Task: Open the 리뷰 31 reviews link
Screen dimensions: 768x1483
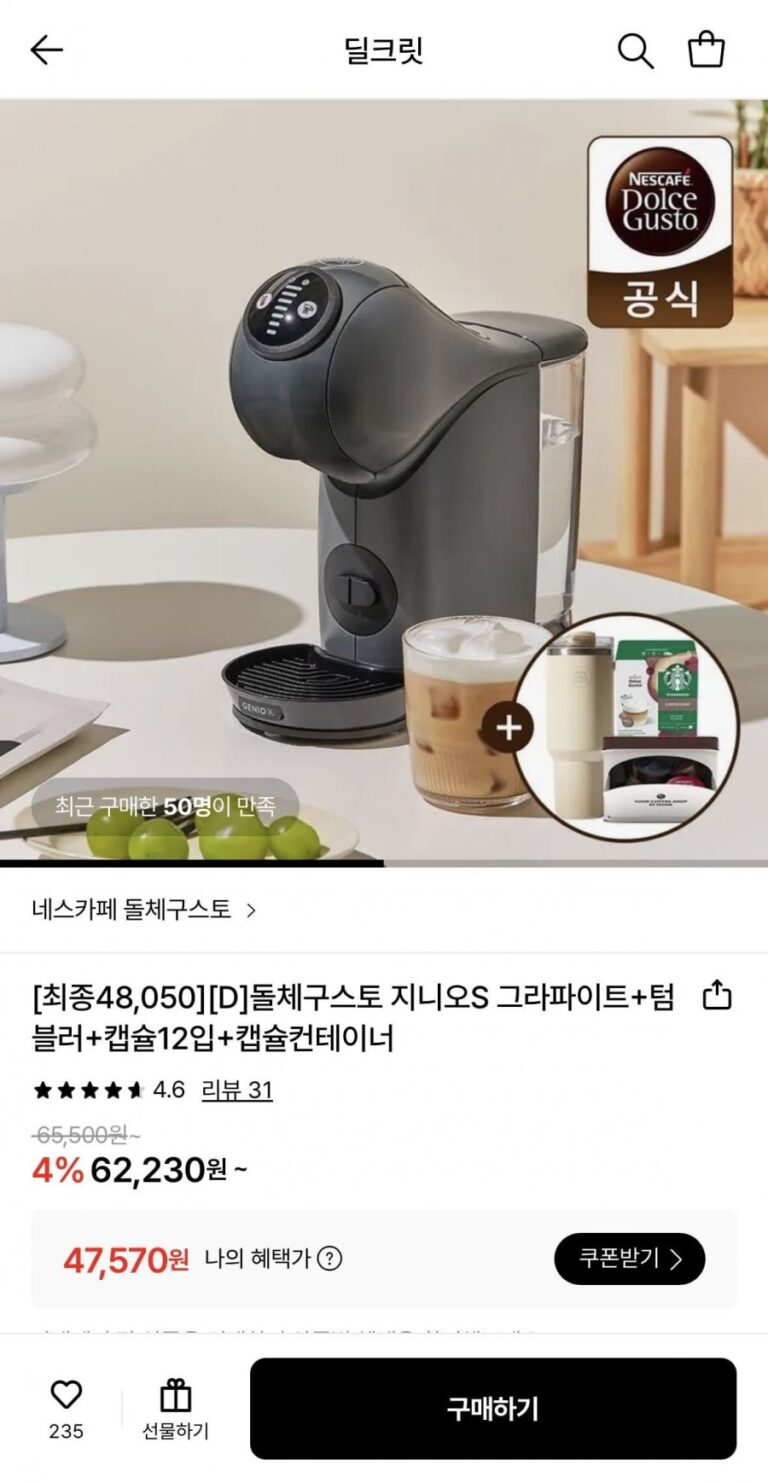Action: (237, 1090)
